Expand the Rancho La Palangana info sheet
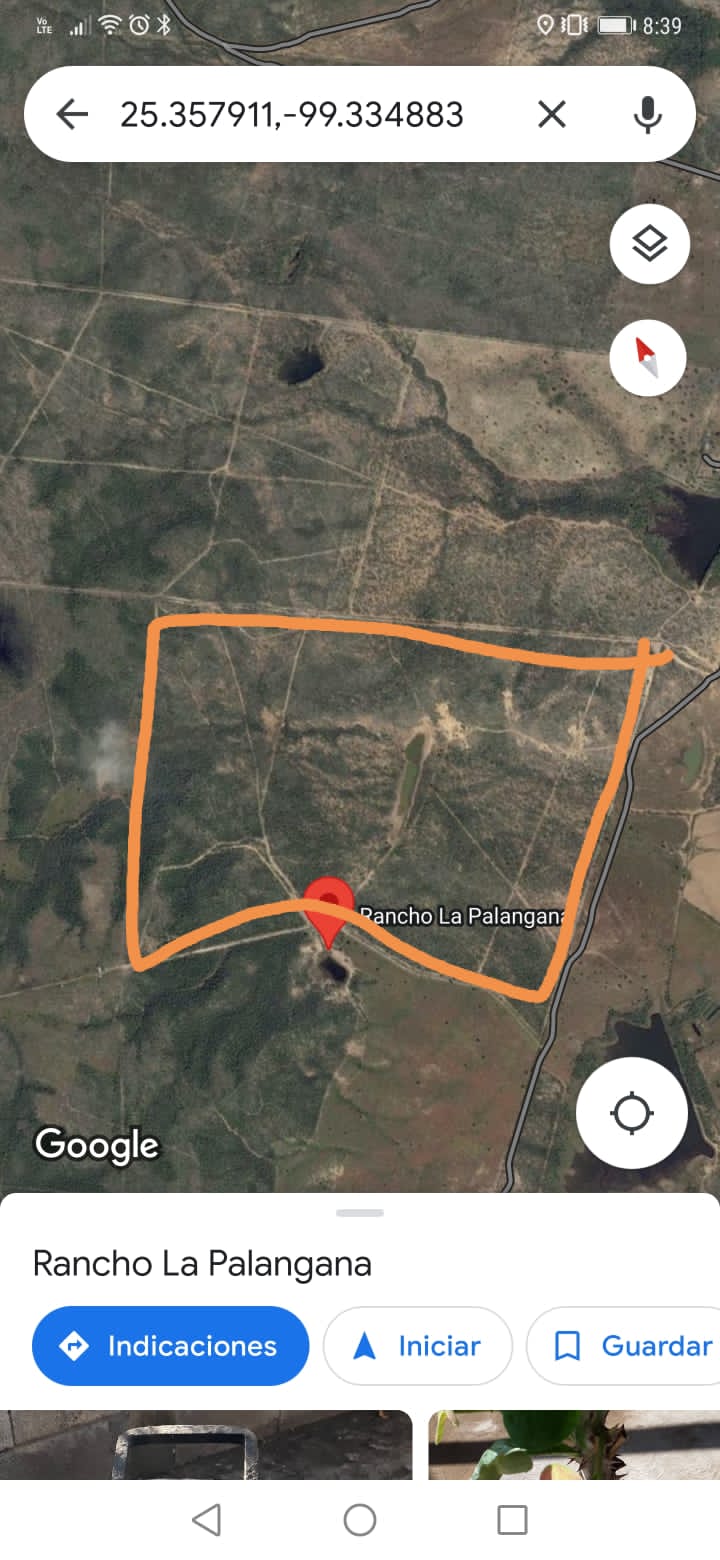The height and width of the screenshot is (1560, 720). click(x=360, y=1213)
